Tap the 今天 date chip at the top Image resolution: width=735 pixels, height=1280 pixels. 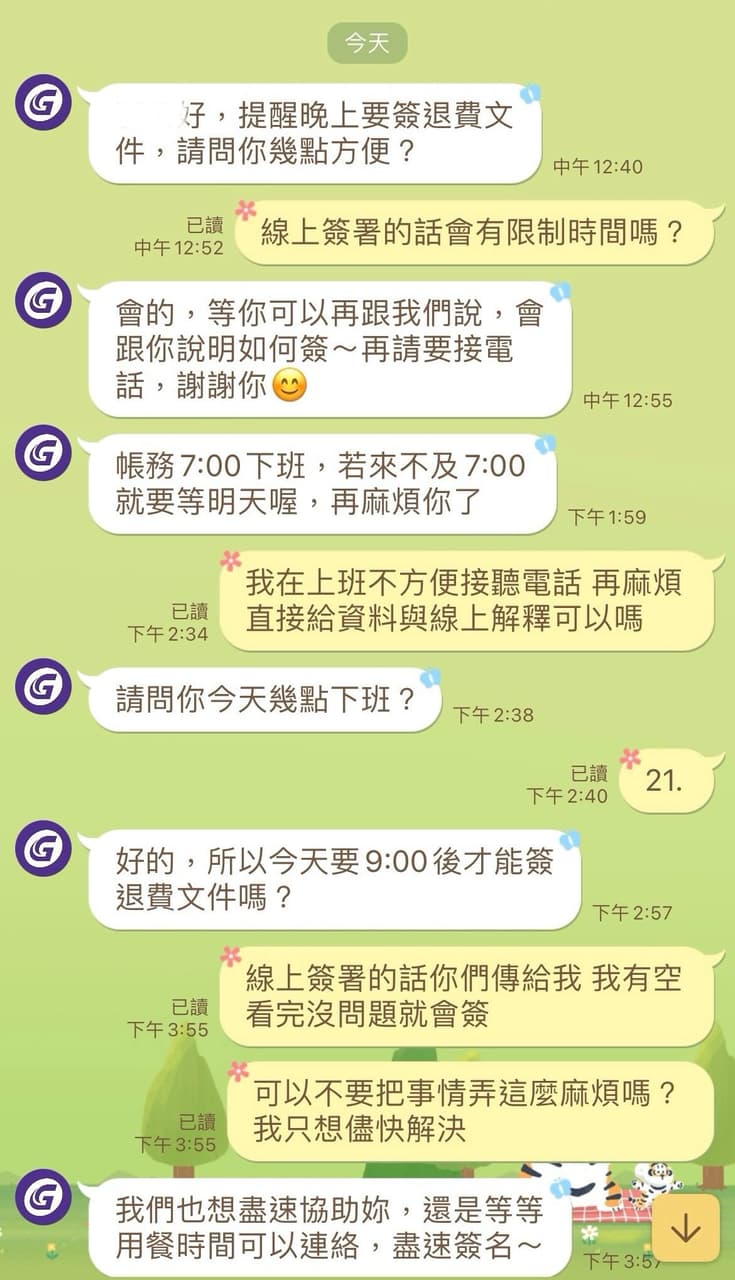[x=368, y=42]
